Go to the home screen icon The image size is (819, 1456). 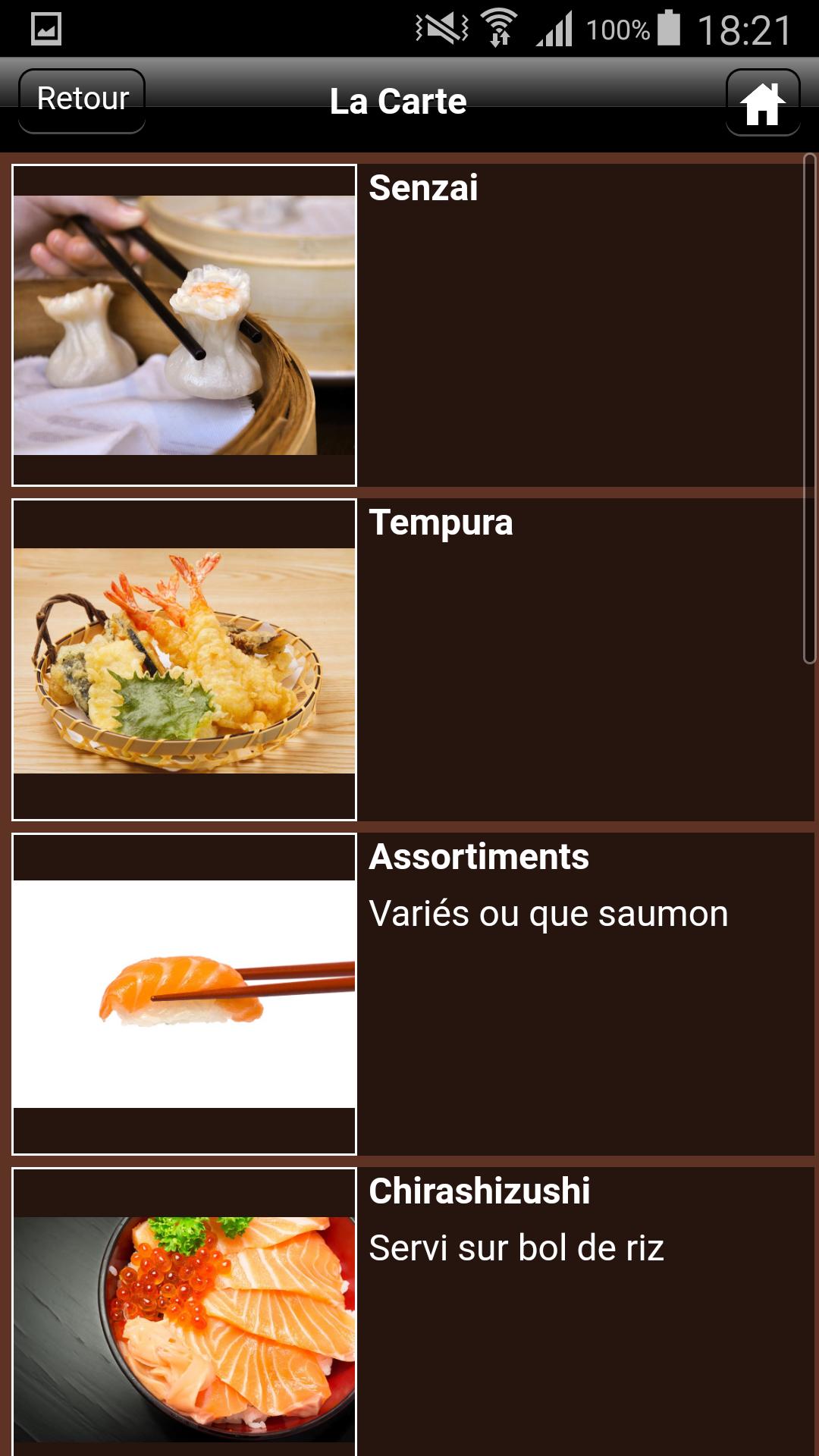tap(762, 103)
